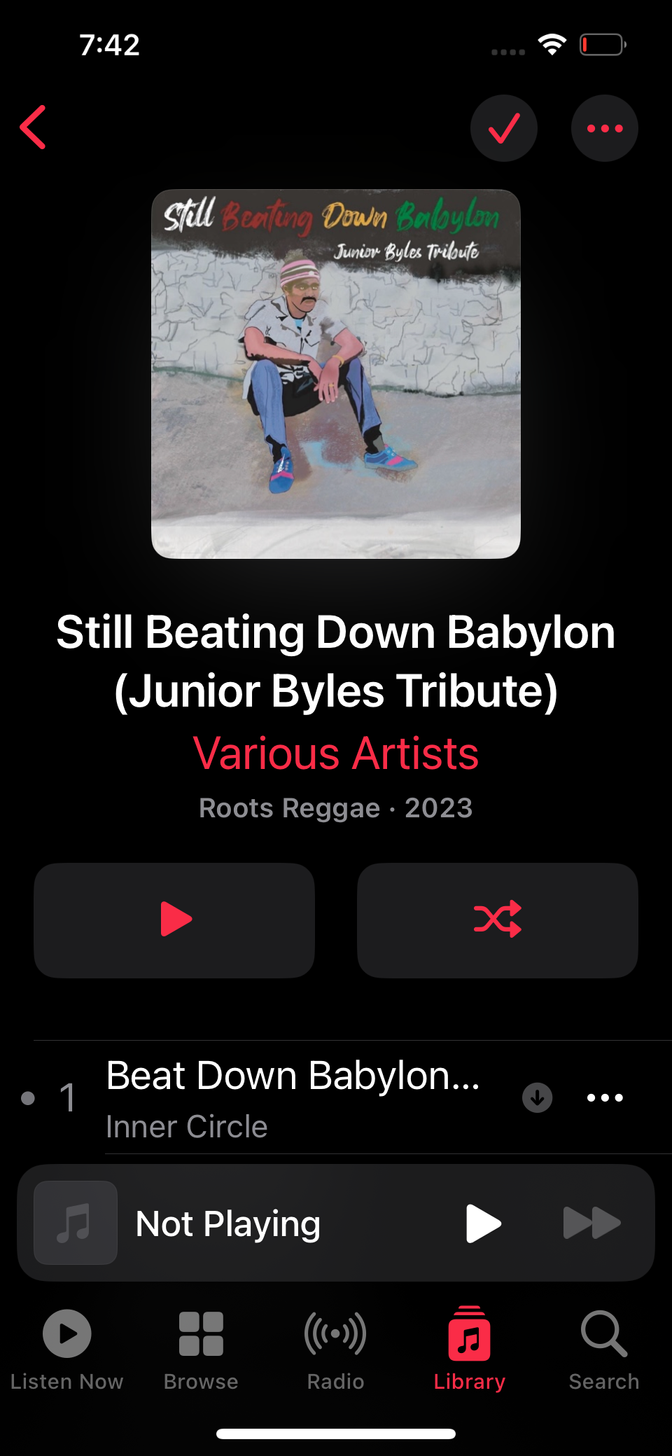
Task: Download the Beat Down Babylon track
Action: point(537,1098)
